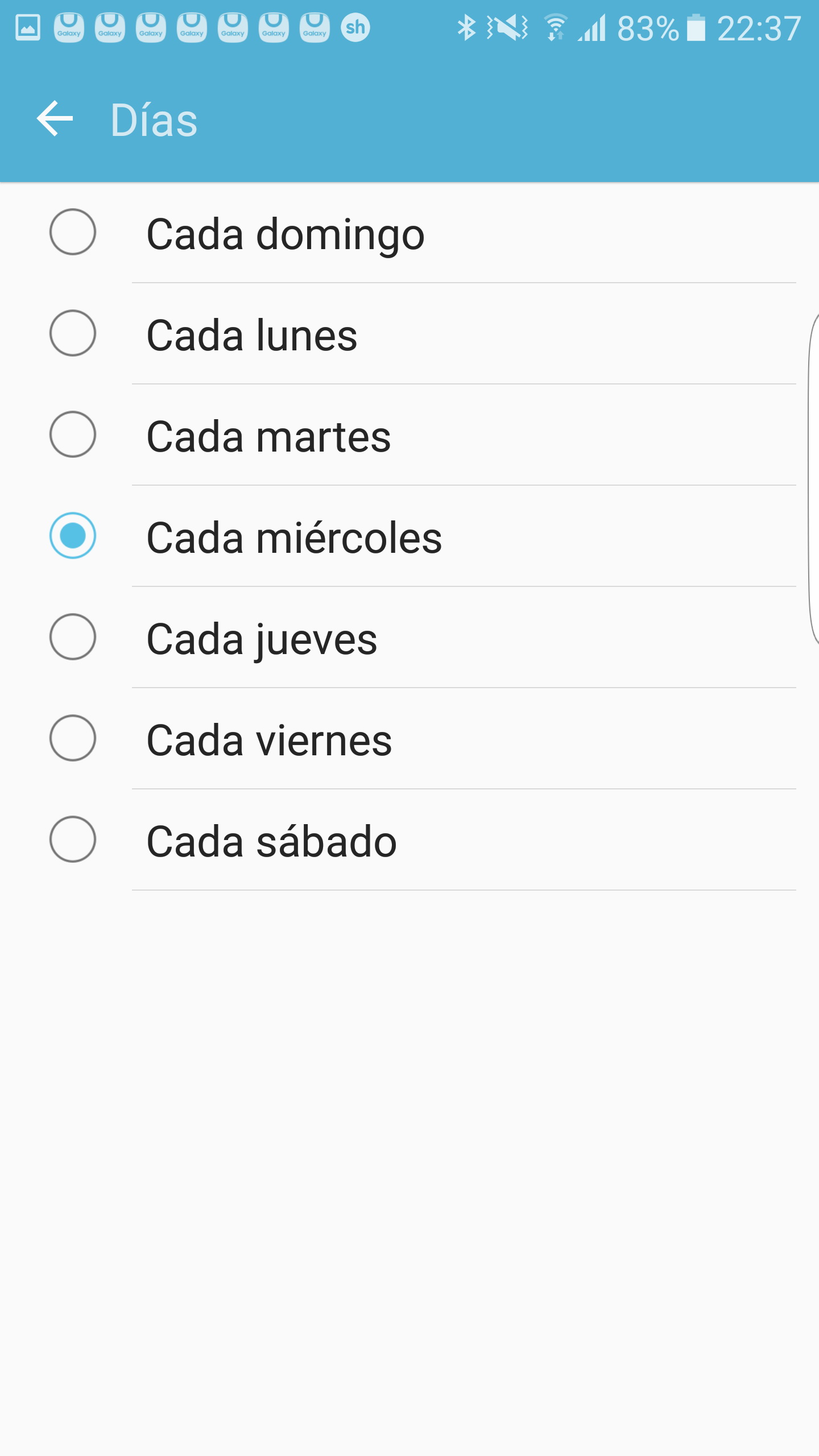This screenshot has width=819, height=1456.
Task: Pick Cada martes
Action: coord(73,435)
